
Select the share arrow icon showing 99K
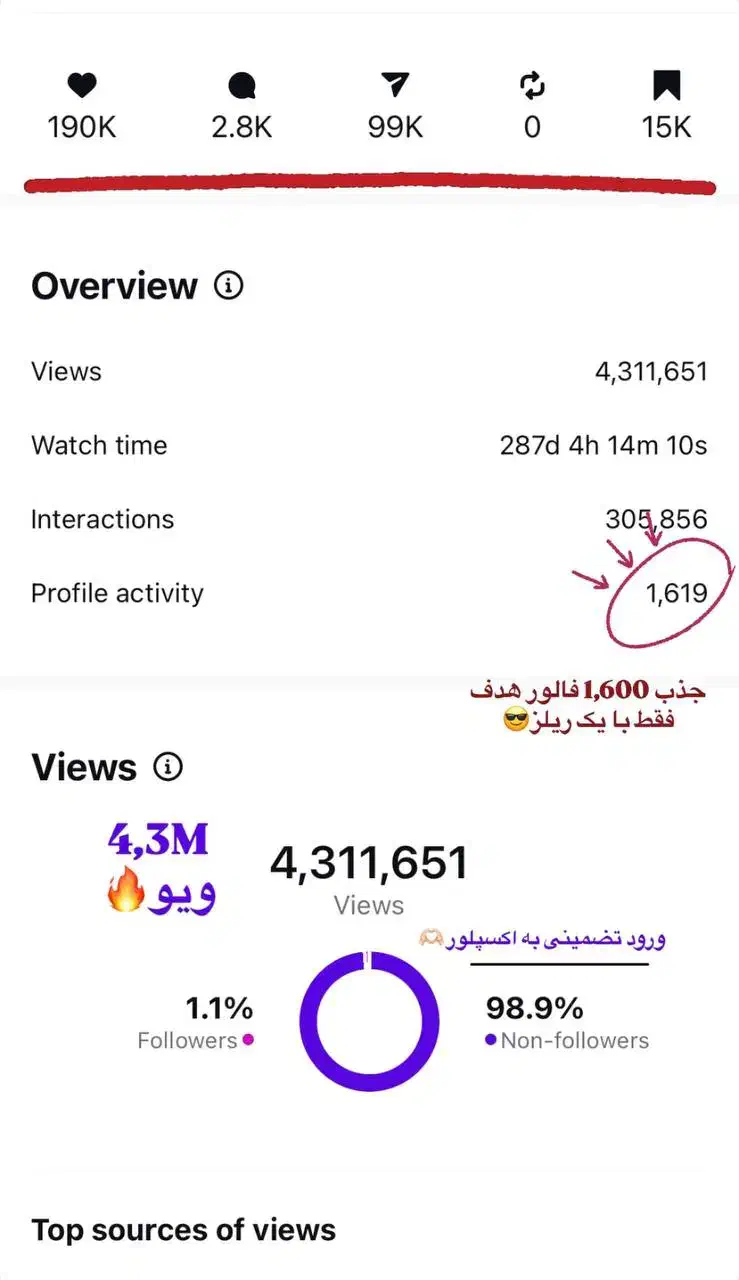393,86
